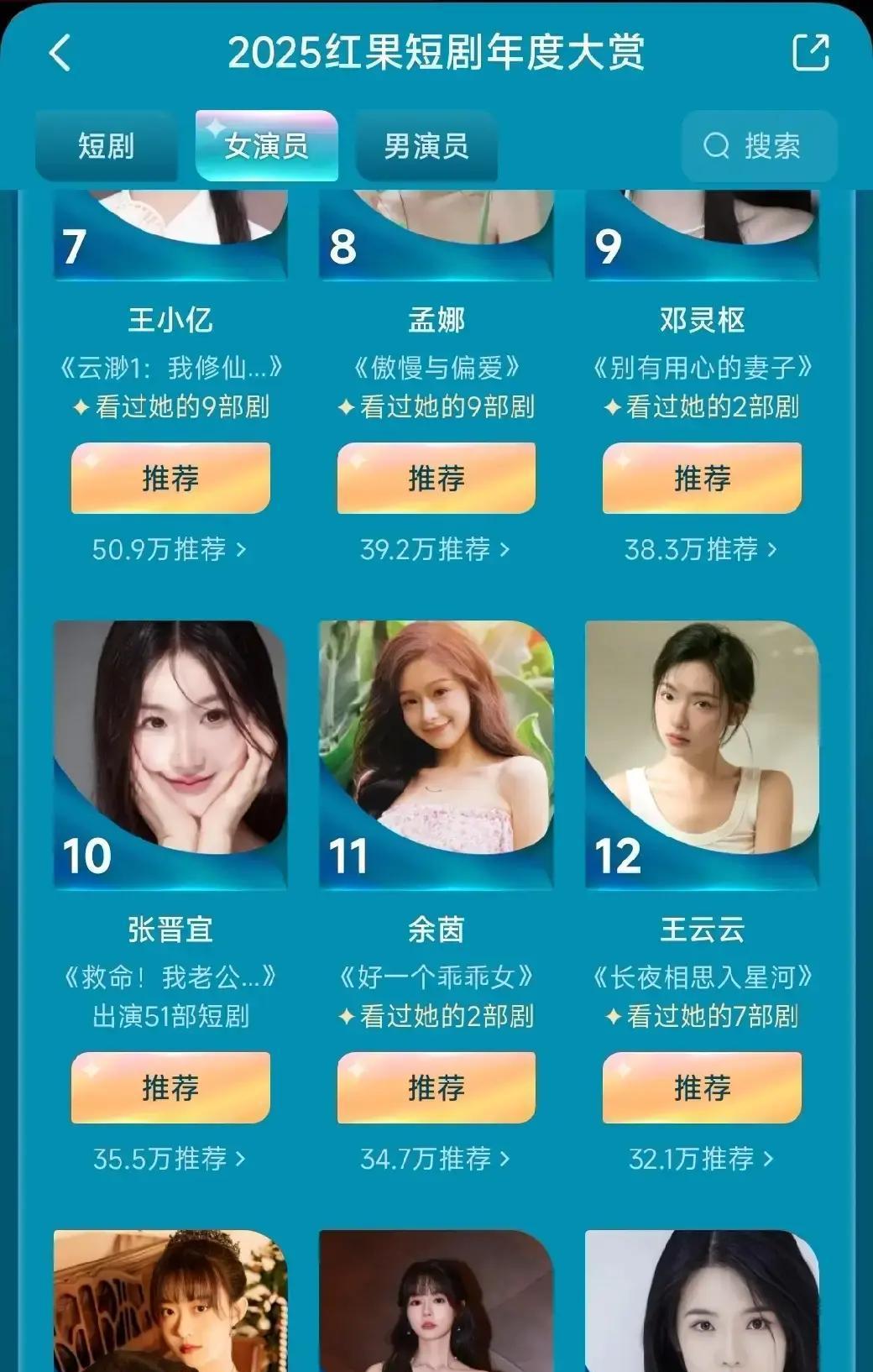Screen dimensions: 873x1372
Task: Tap 推荐 under 孟娜
Action: 435,478
